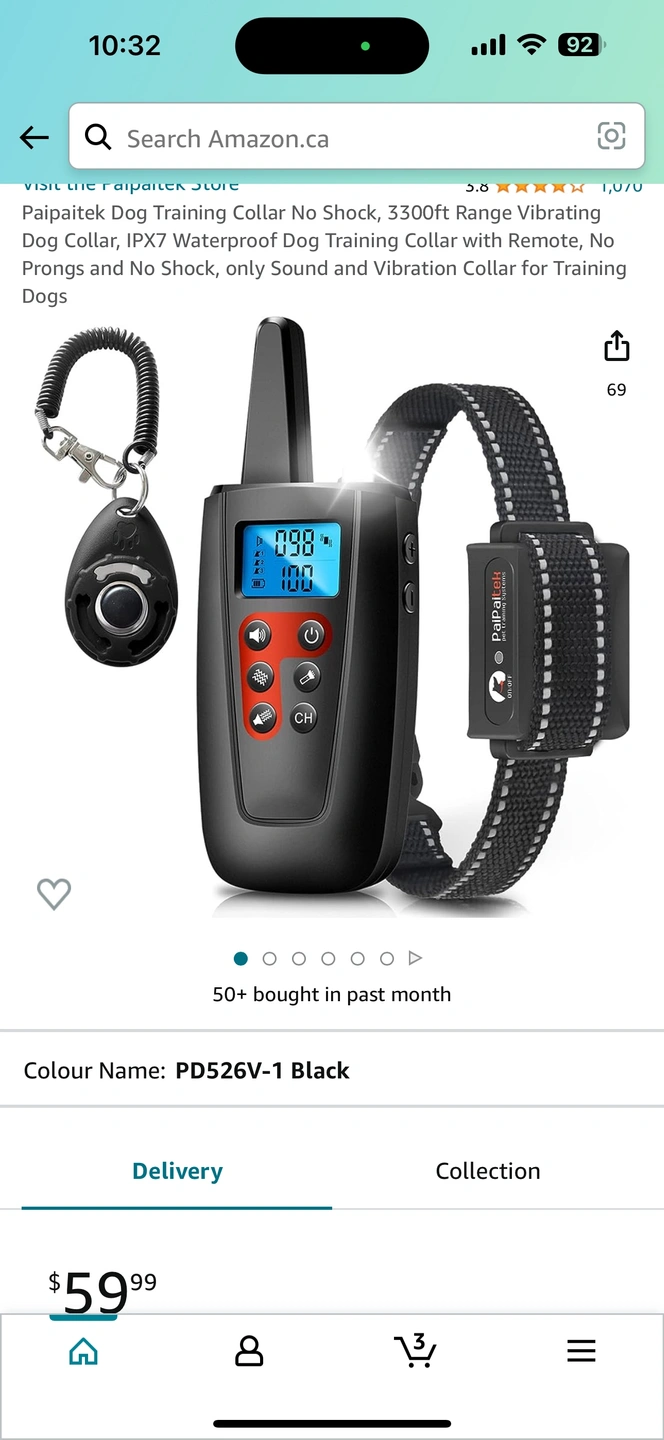Image resolution: width=664 pixels, height=1440 pixels.
Task: Switch to the Collection tab
Action: pyautogui.click(x=487, y=1171)
